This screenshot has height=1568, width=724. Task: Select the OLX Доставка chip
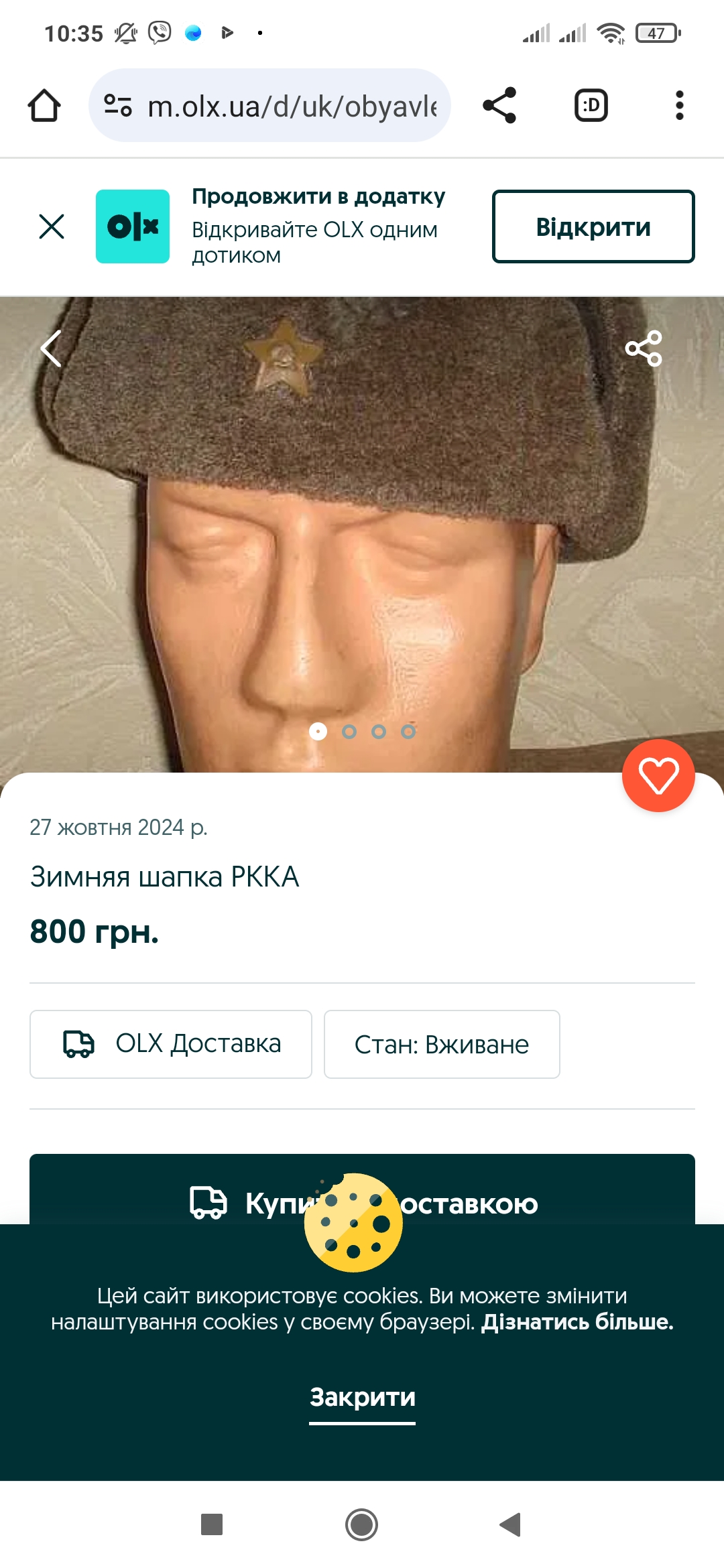pos(171,1044)
